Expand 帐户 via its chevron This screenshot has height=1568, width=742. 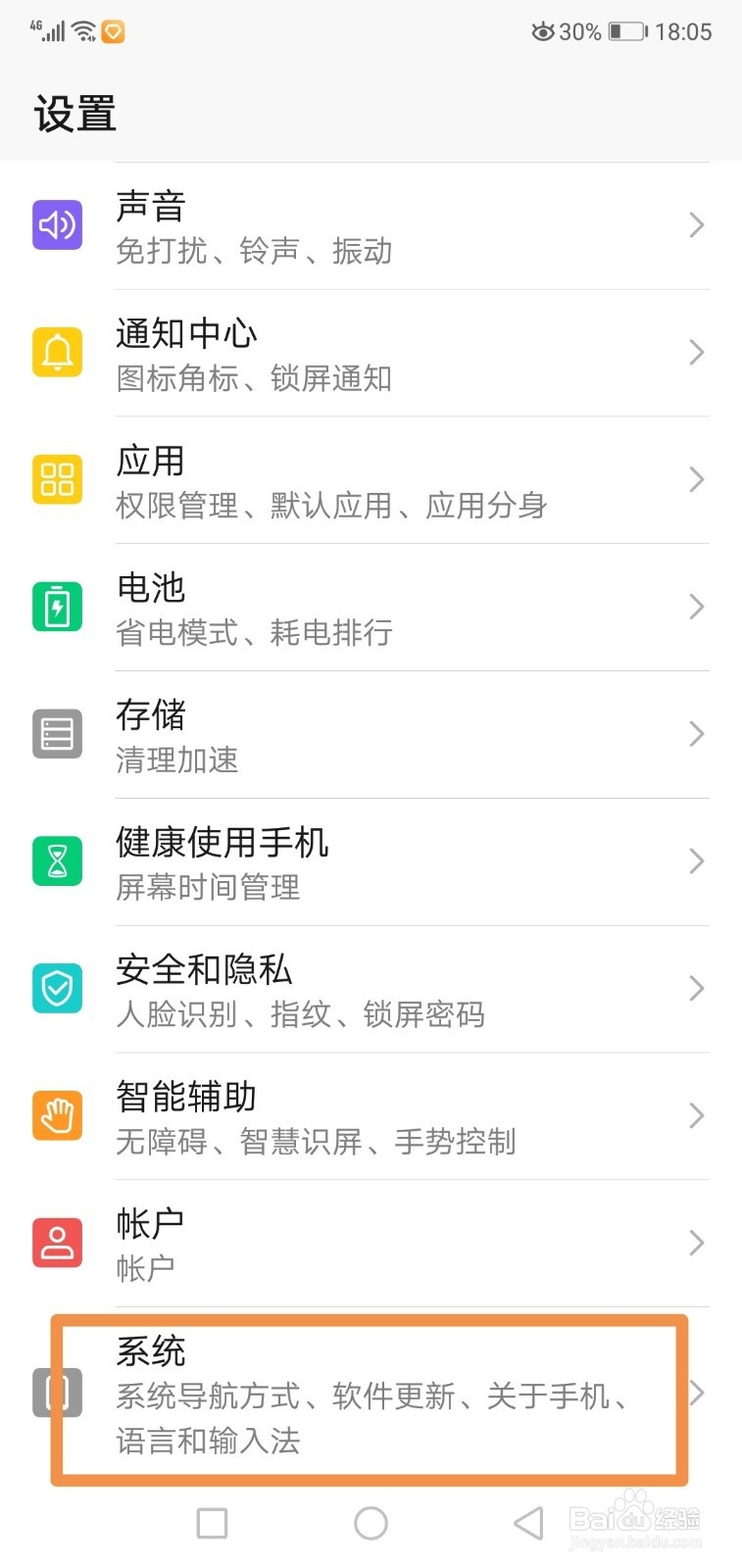tap(696, 1243)
